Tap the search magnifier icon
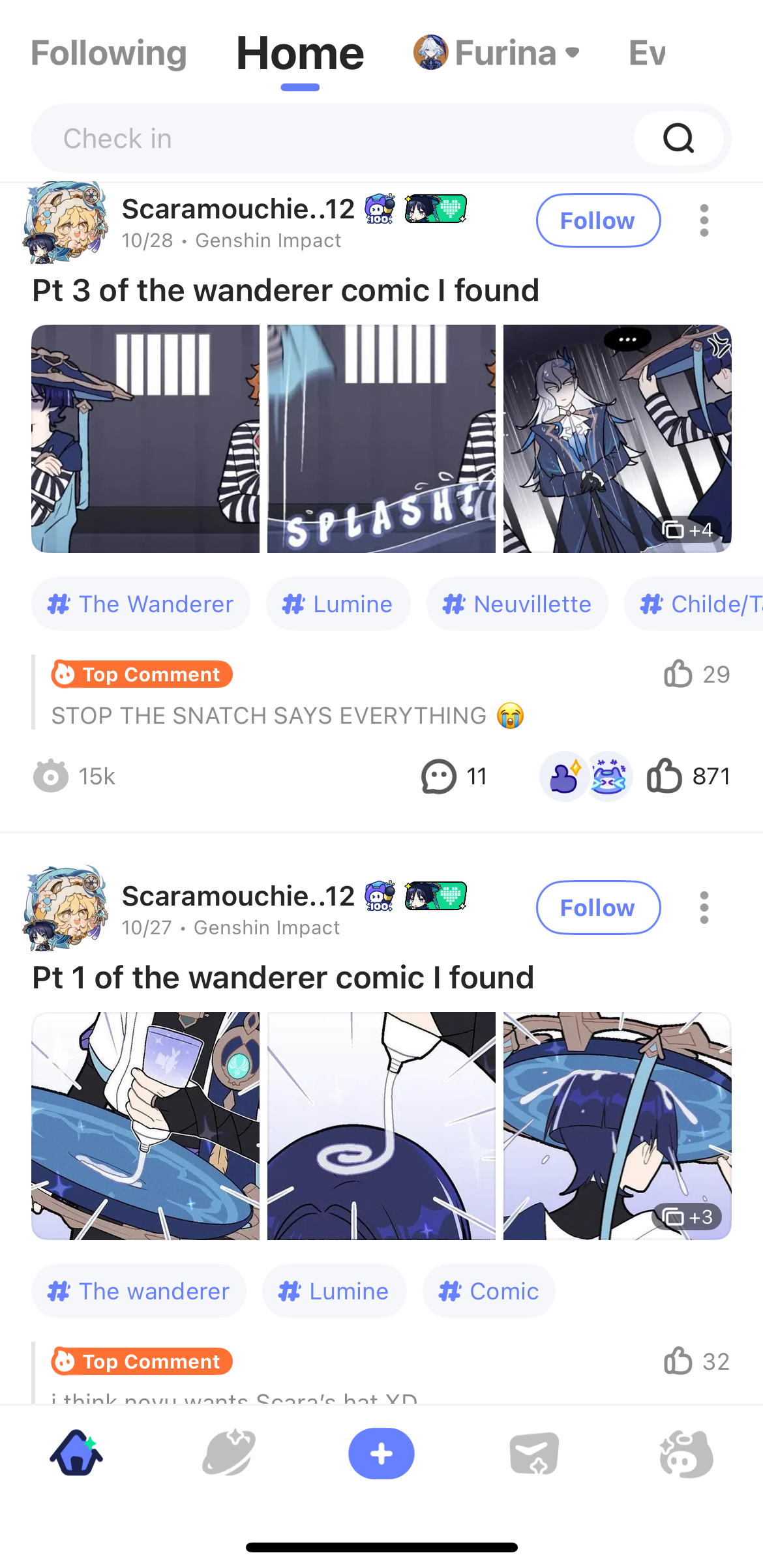Screen dimensions: 763x1568 [678, 138]
